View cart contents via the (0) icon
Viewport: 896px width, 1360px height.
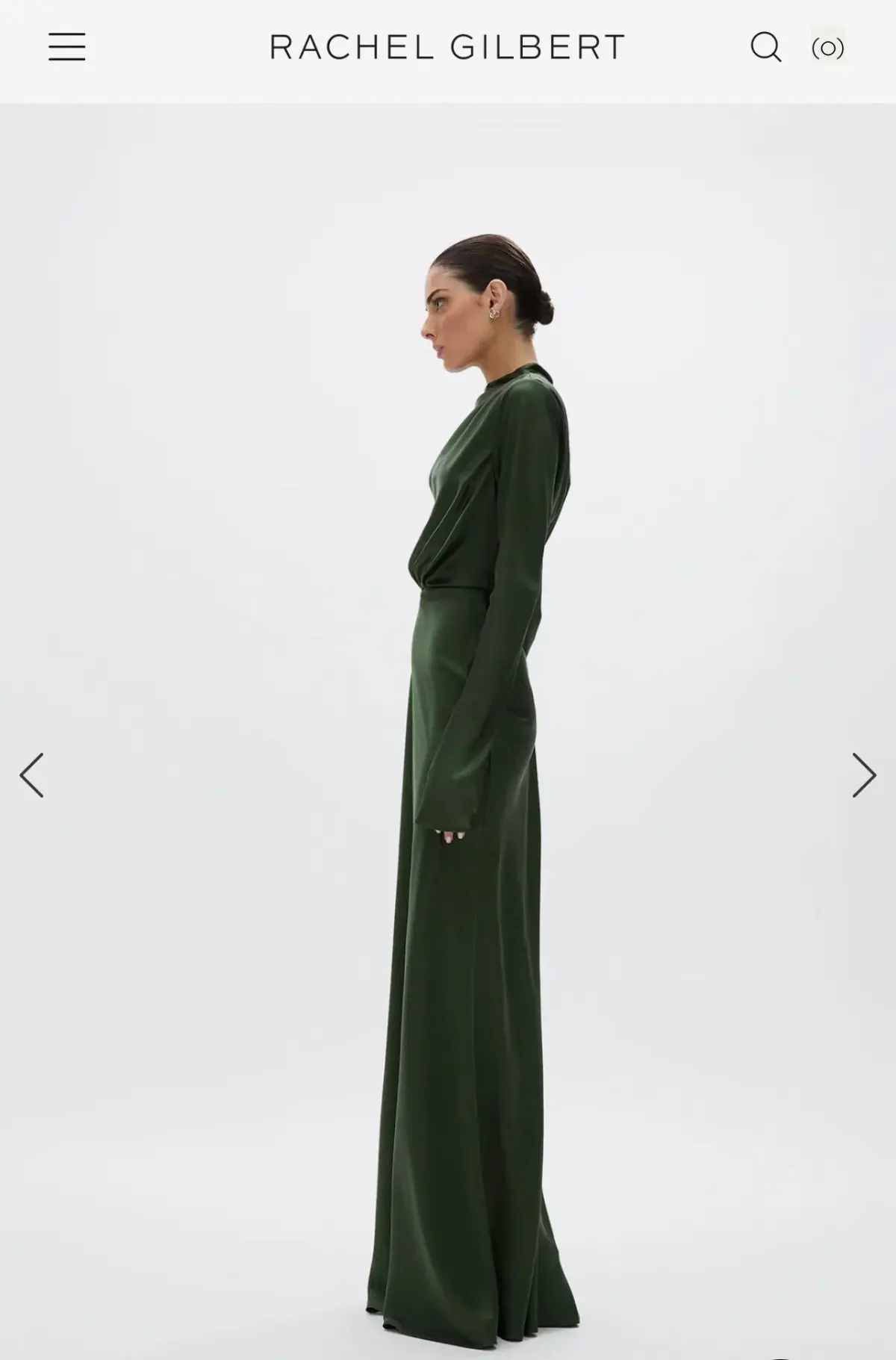click(x=827, y=47)
